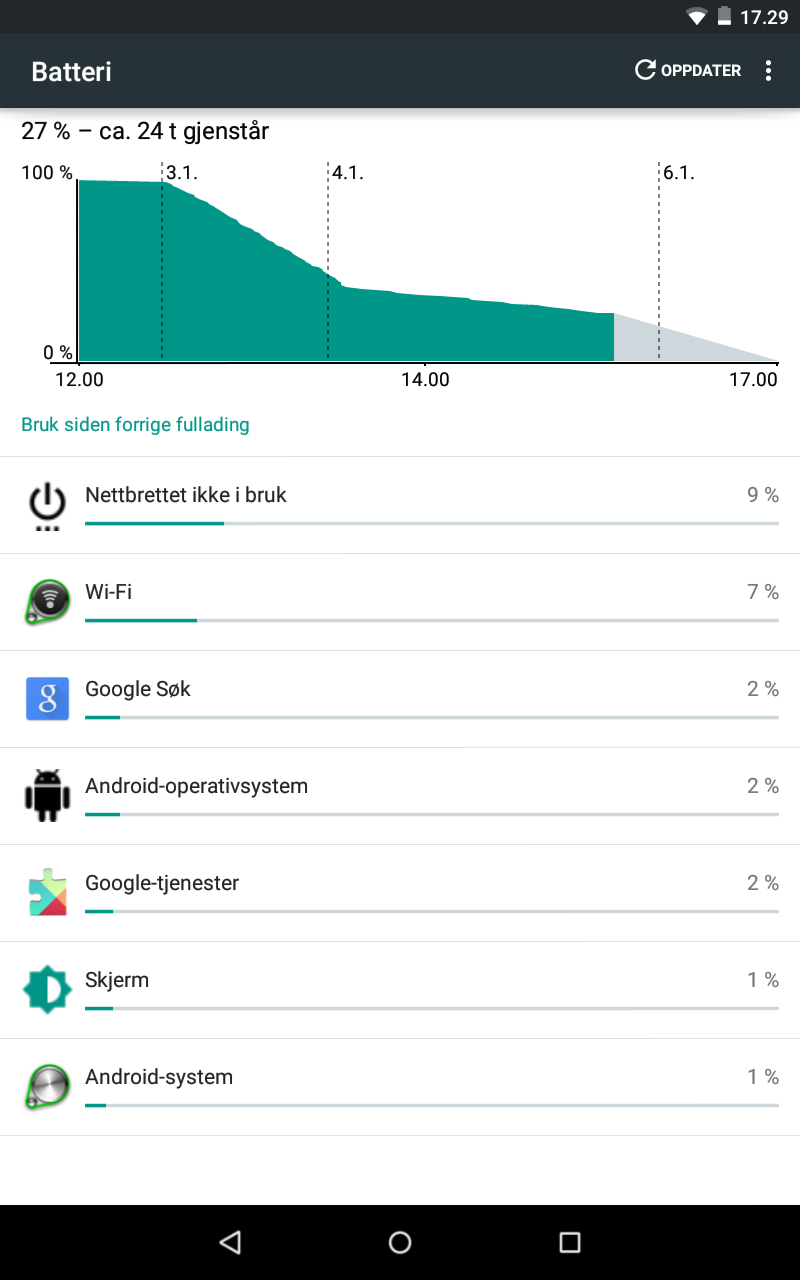Open the overflow menu
Viewport: 800px width, 1280px height.
tap(768, 70)
